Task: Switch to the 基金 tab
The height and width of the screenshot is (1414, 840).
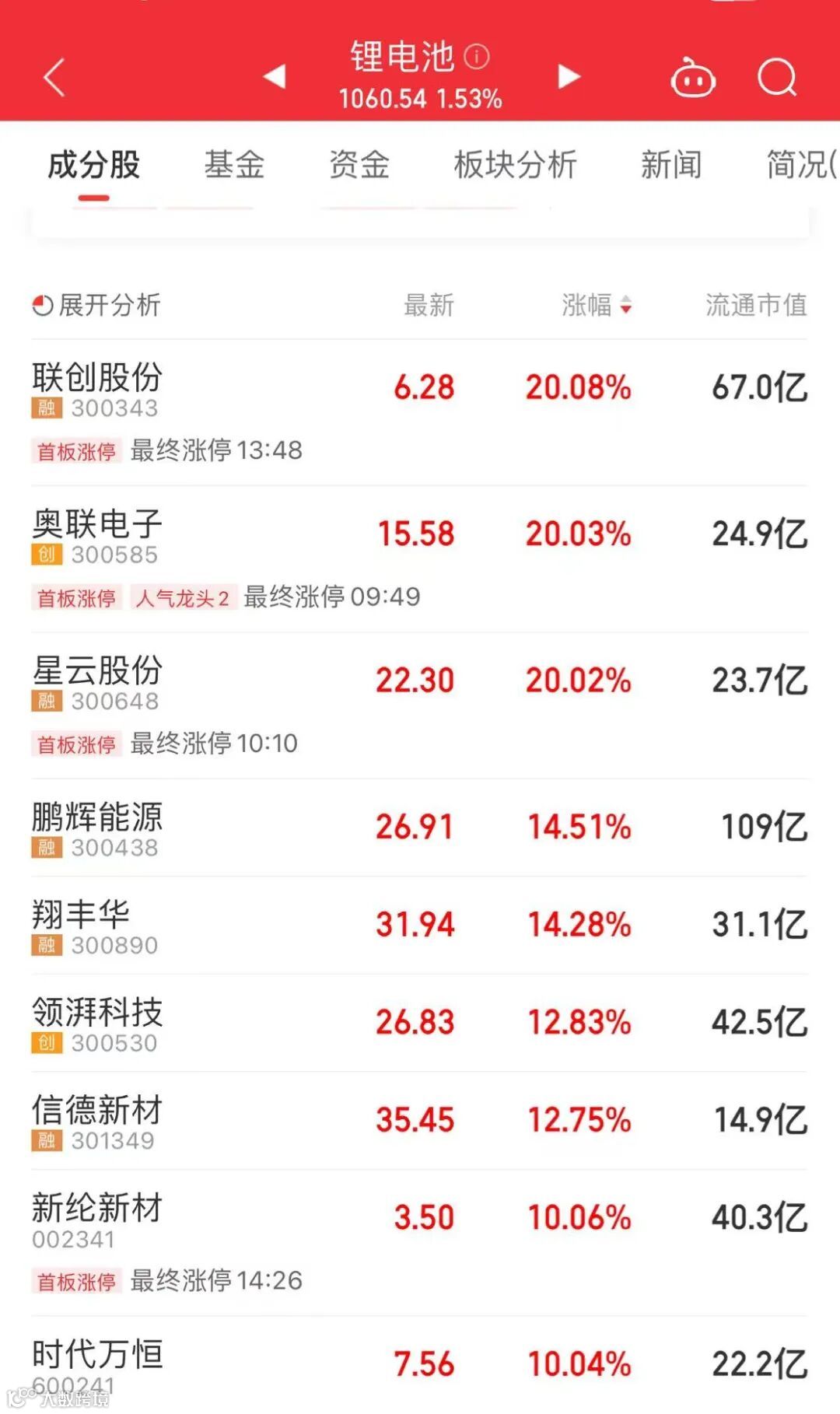Action: (x=234, y=165)
